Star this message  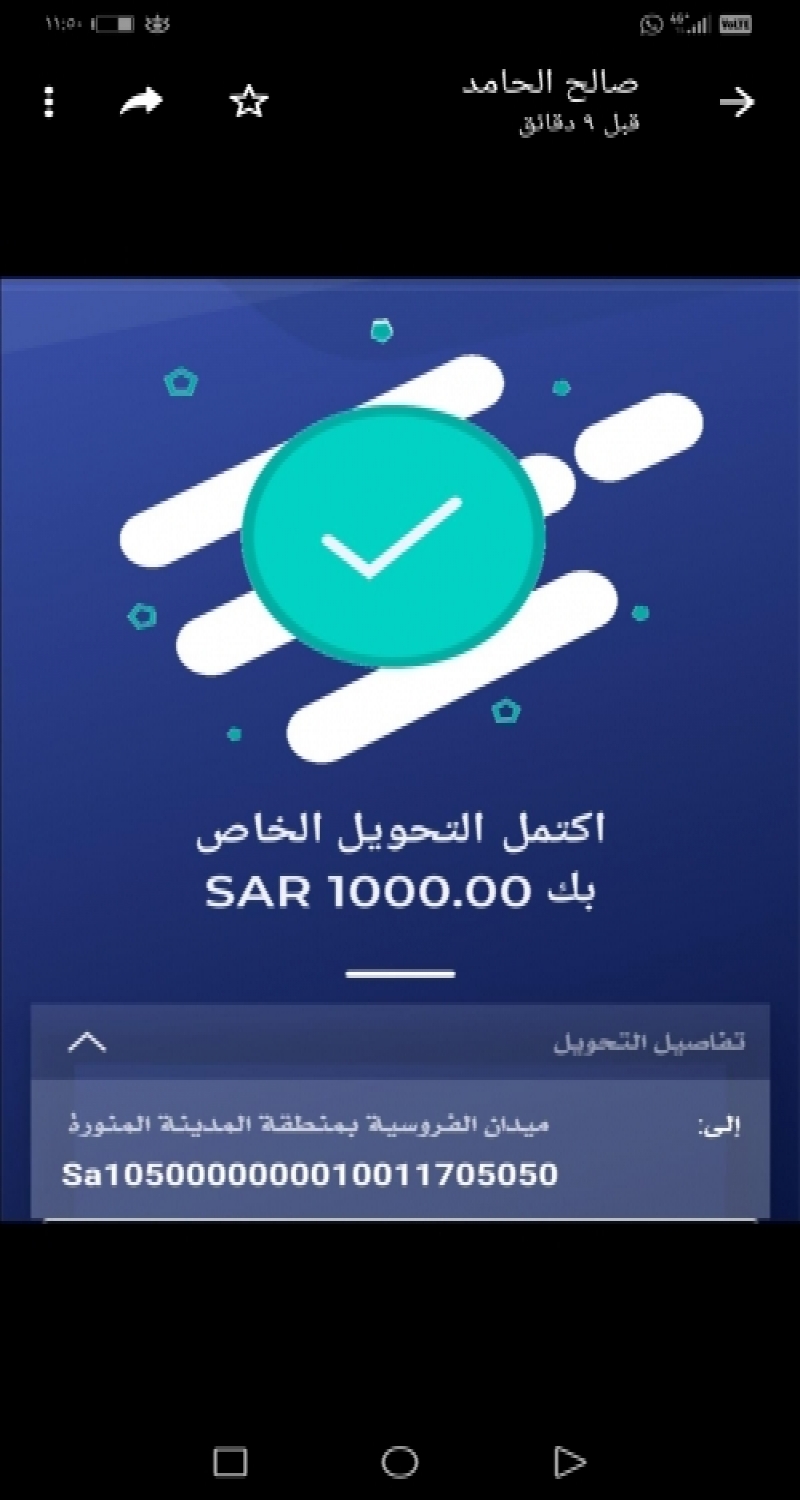tap(249, 101)
